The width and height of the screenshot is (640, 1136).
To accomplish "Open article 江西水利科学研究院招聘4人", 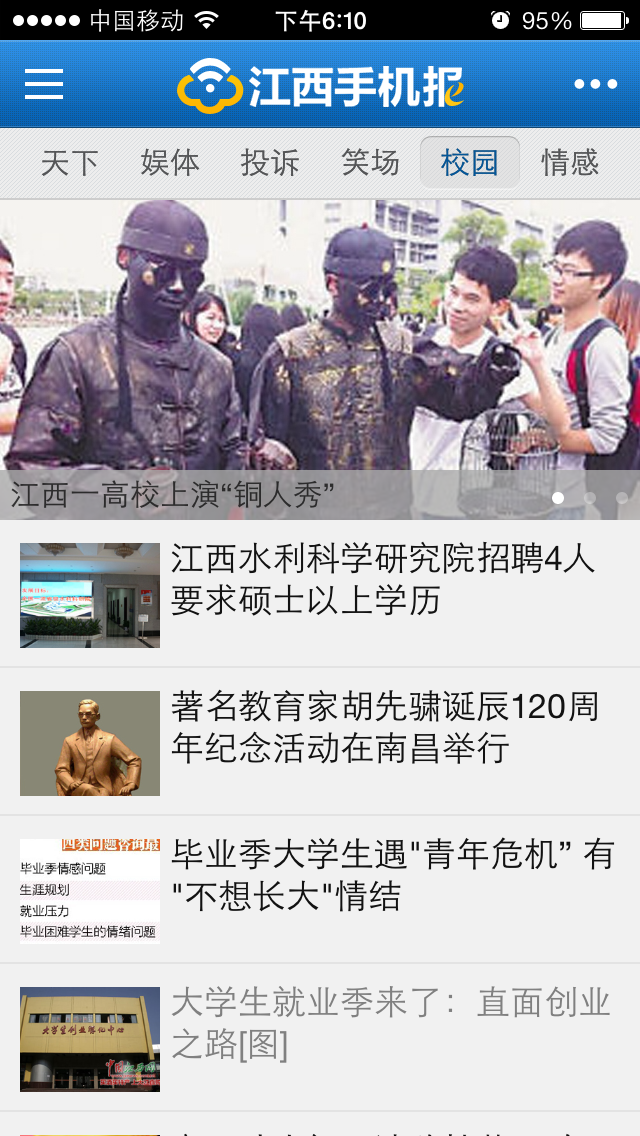I will coord(384,580).
